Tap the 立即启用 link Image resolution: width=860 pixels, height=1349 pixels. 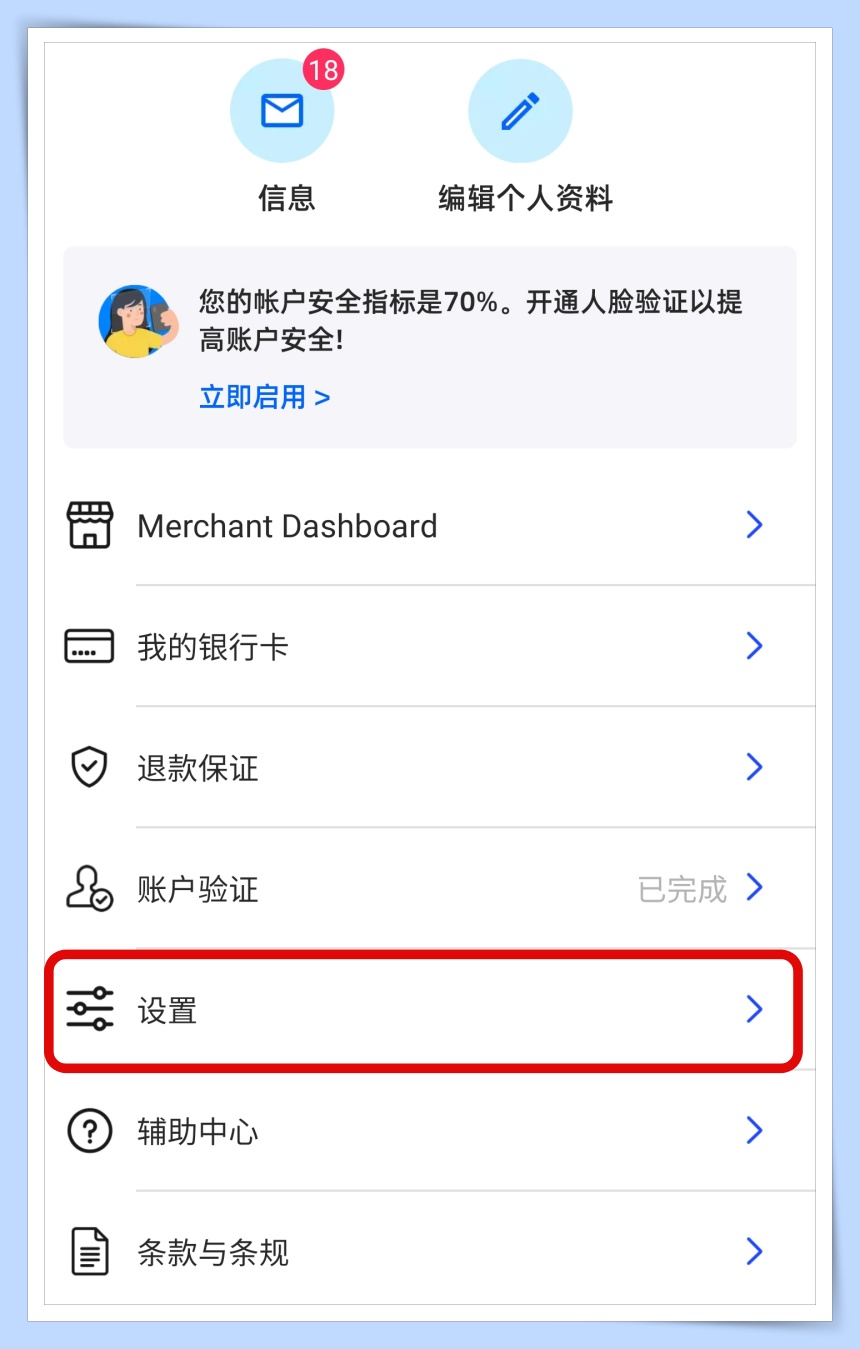pos(264,397)
